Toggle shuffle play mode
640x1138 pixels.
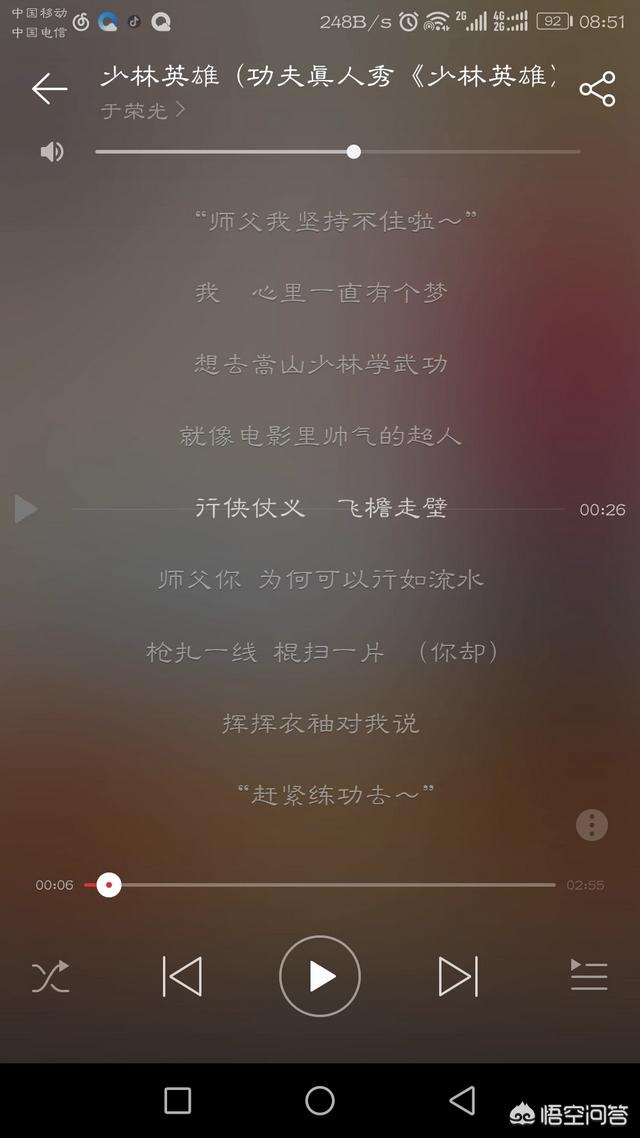pos(50,976)
